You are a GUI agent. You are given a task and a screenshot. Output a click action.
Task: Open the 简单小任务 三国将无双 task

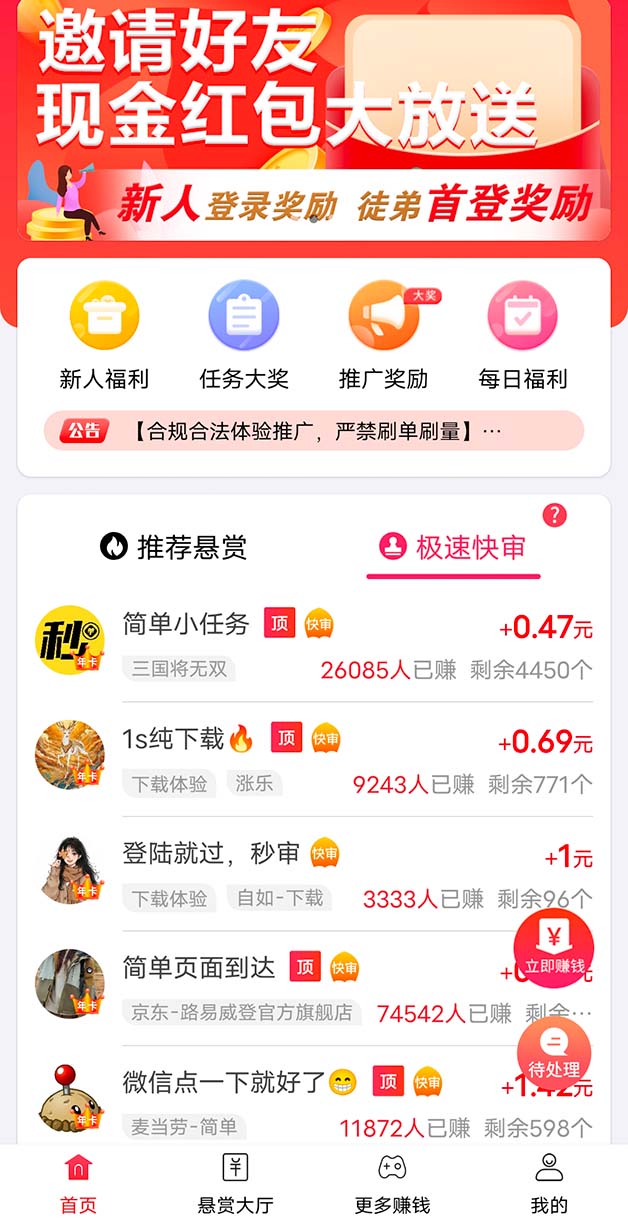coord(300,645)
